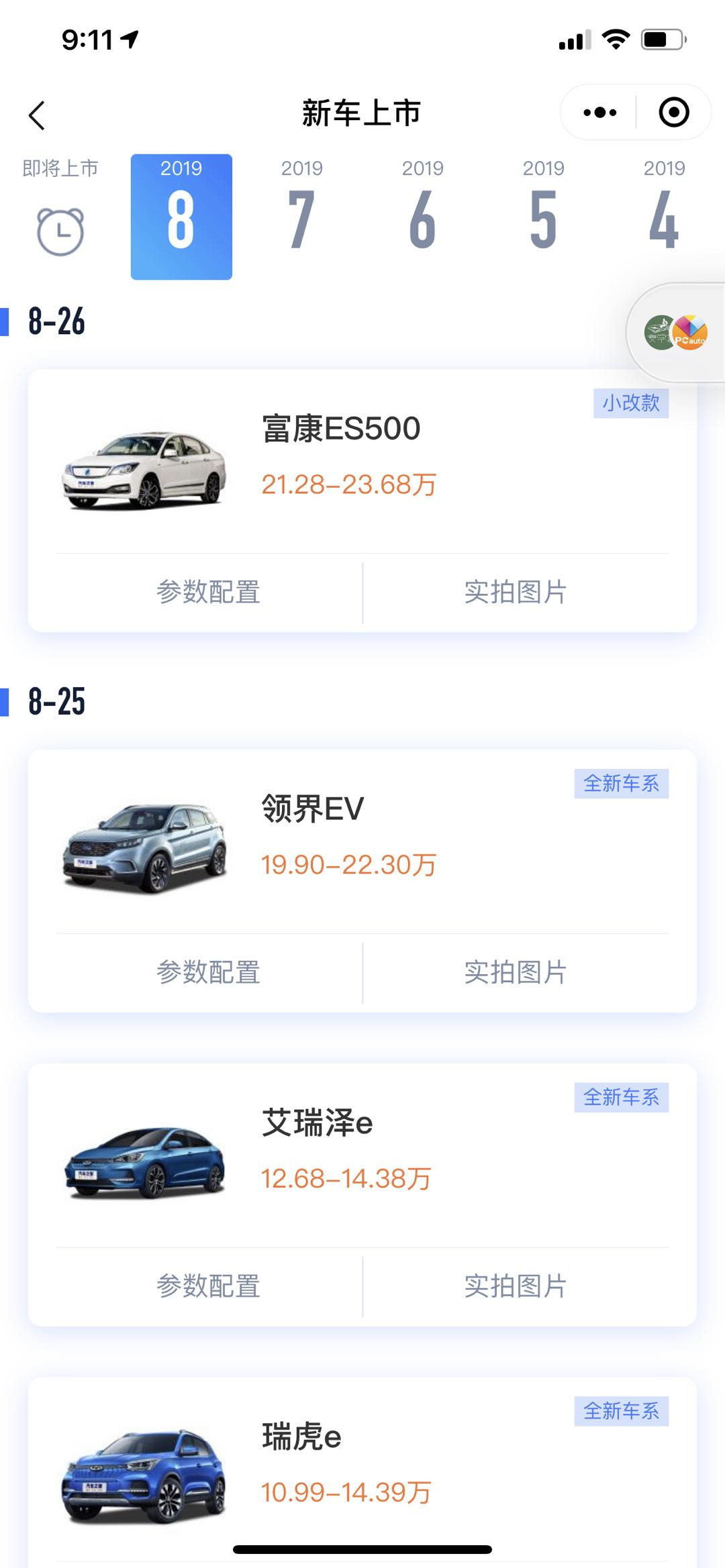View 实拍图片 for 艾瑞泽e

pyautogui.click(x=516, y=1286)
